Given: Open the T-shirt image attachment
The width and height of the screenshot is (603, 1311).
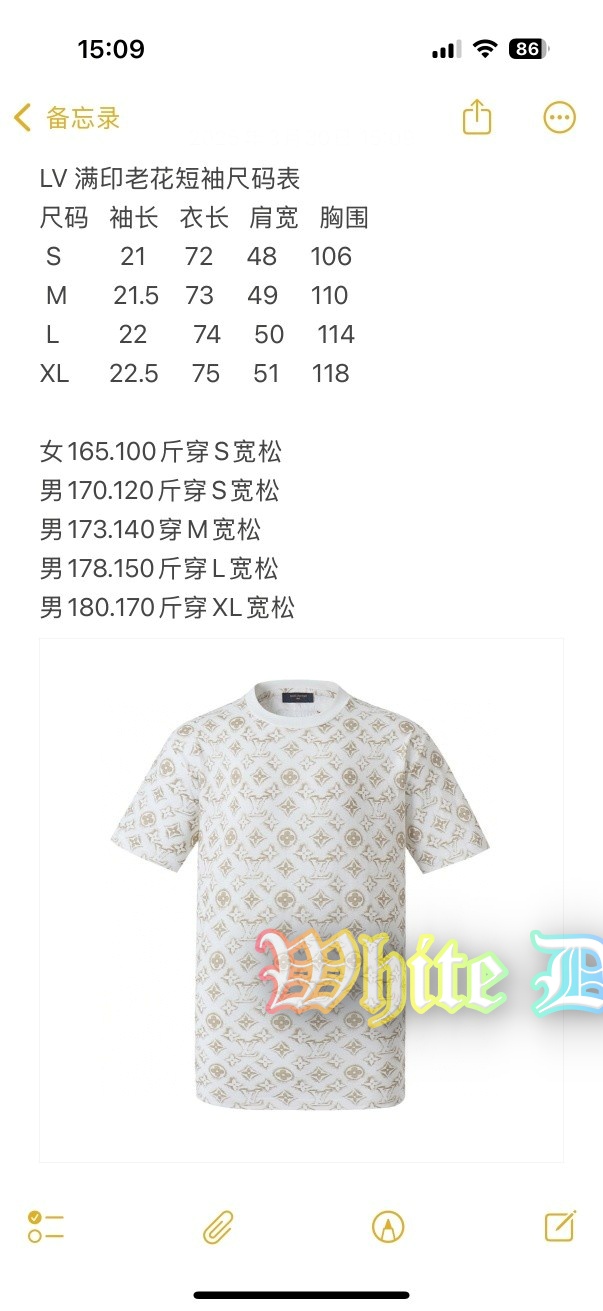Looking at the screenshot, I should (x=300, y=900).
